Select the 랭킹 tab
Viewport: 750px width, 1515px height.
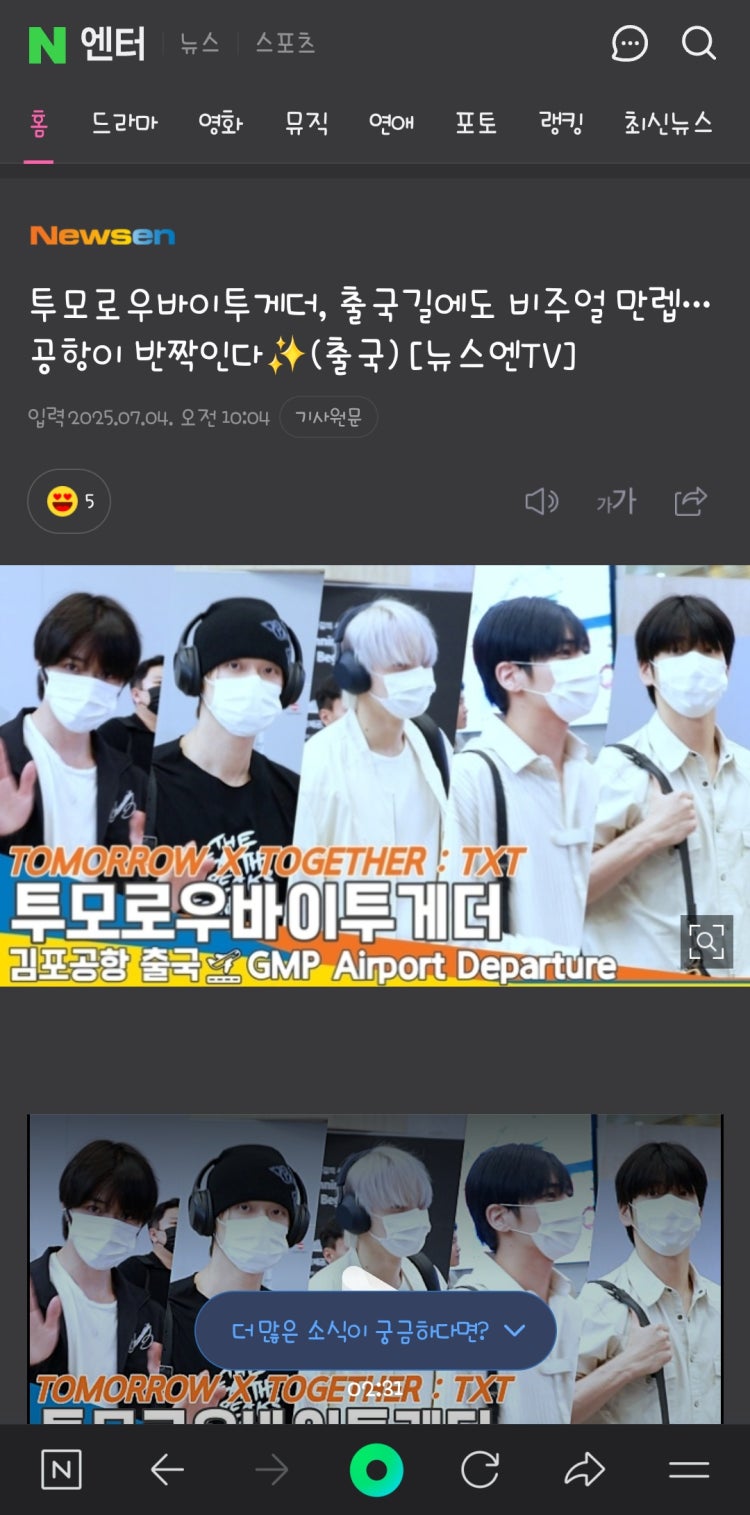tap(561, 124)
